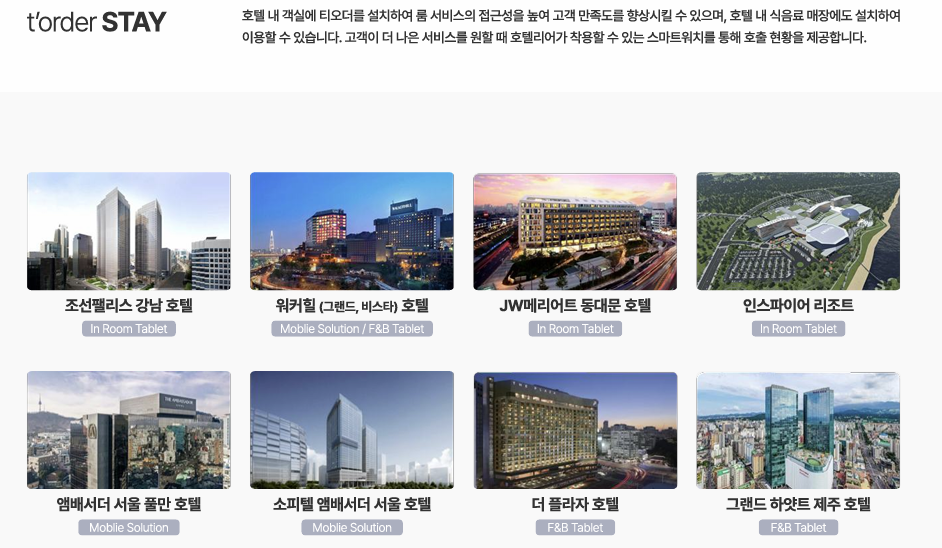View the JW메리어트 동대문 호텔 card
Viewport: 942px width, 548px height.
[x=574, y=231]
